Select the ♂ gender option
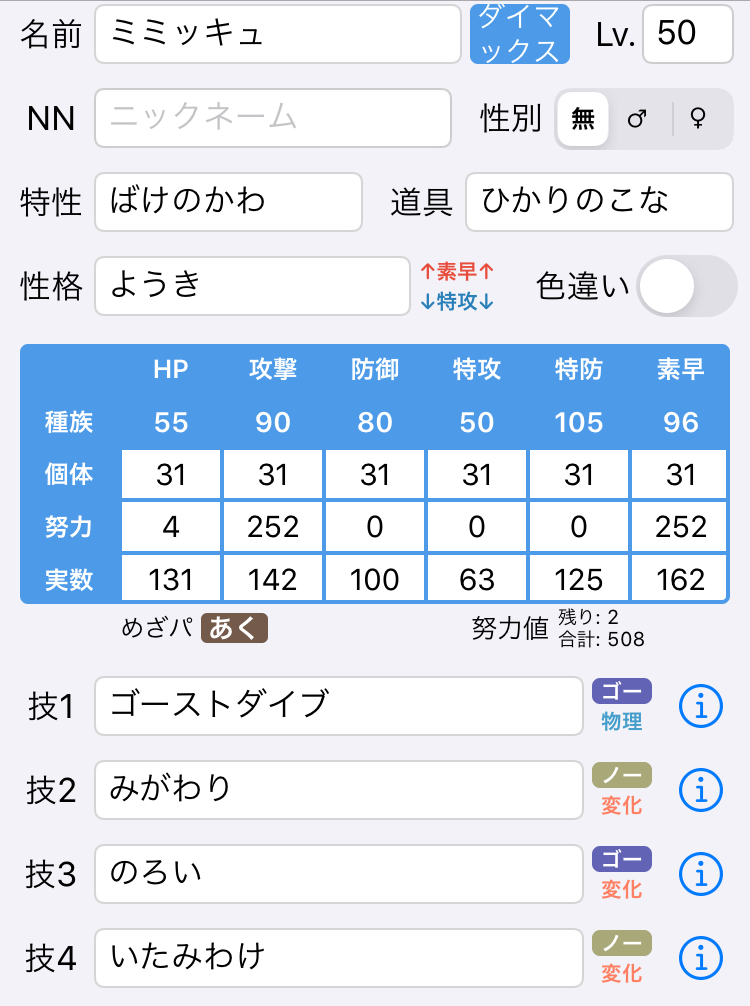This screenshot has height=1006, width=750. [637, 119]
